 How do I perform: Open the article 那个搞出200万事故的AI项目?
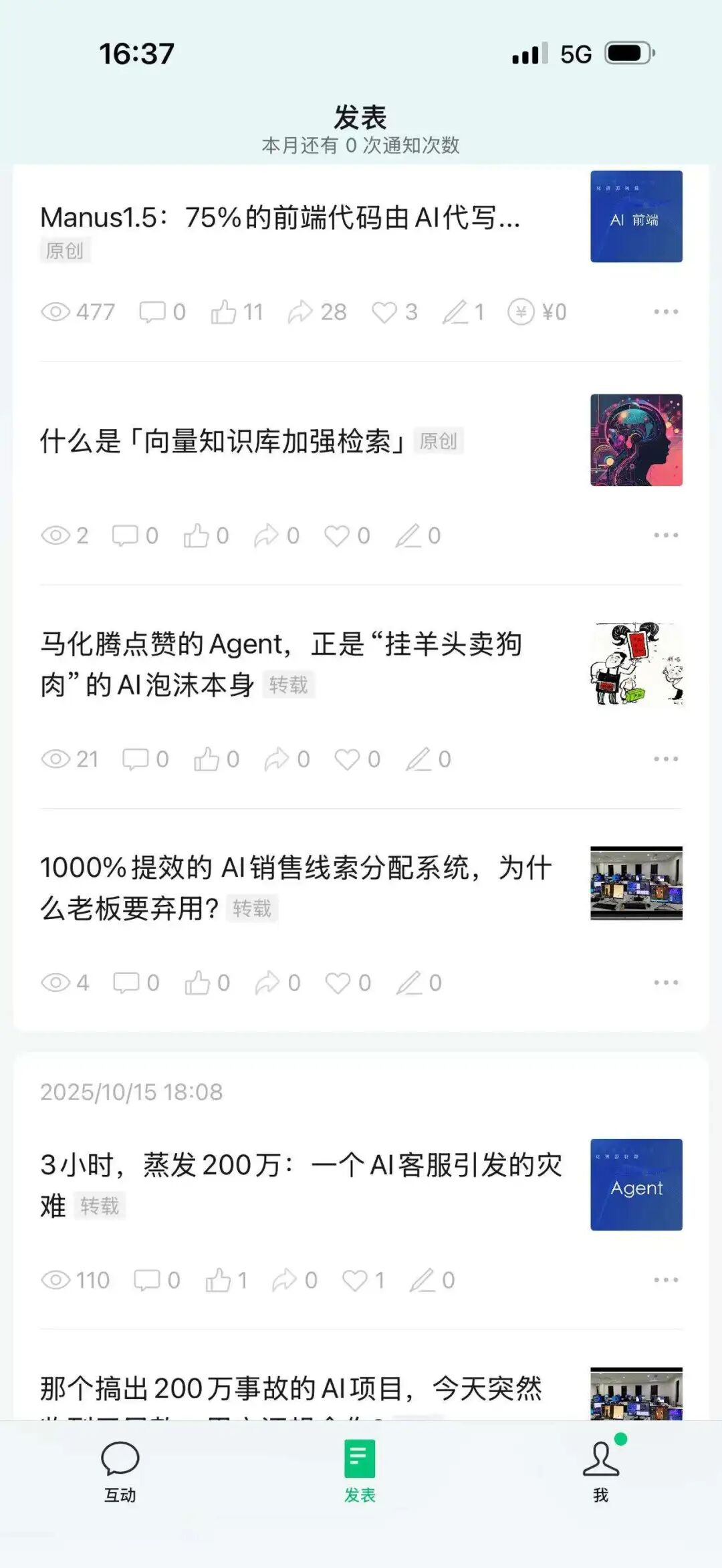tap(291, 1389)
